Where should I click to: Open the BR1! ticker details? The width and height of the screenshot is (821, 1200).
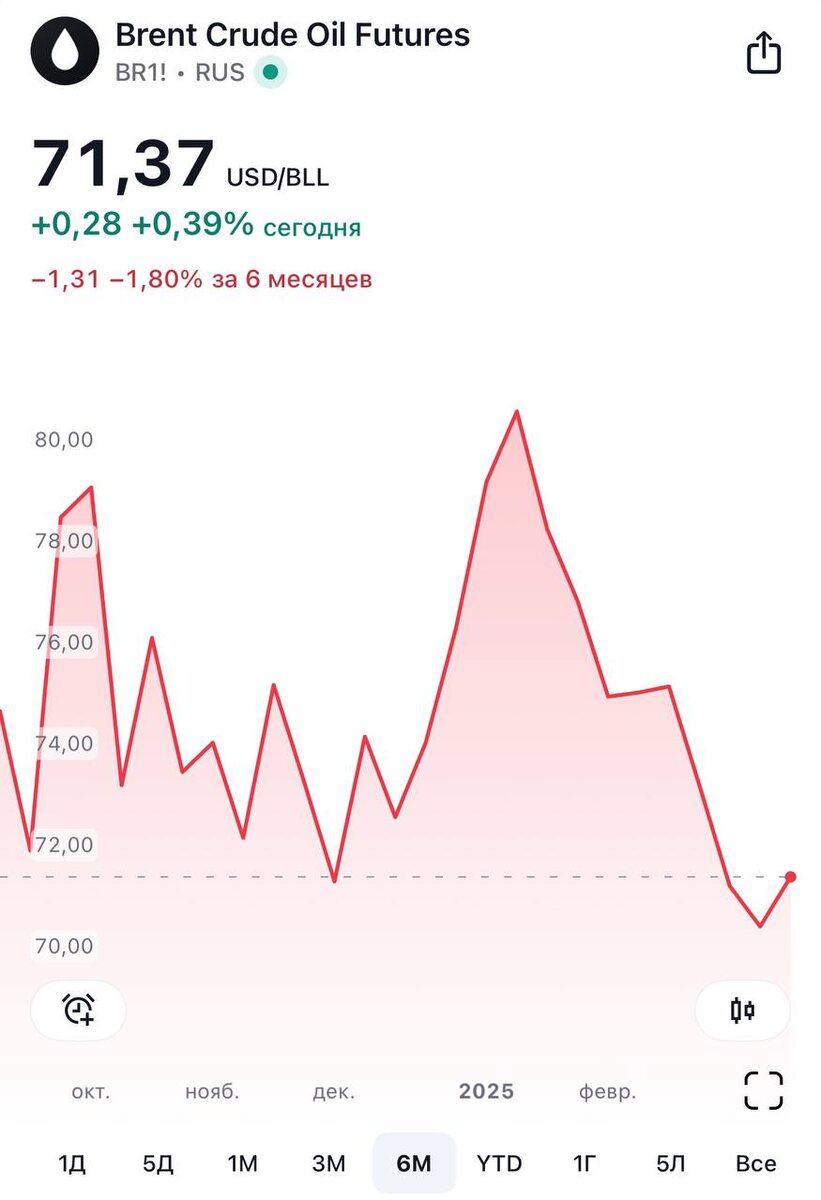click(142, 73)
